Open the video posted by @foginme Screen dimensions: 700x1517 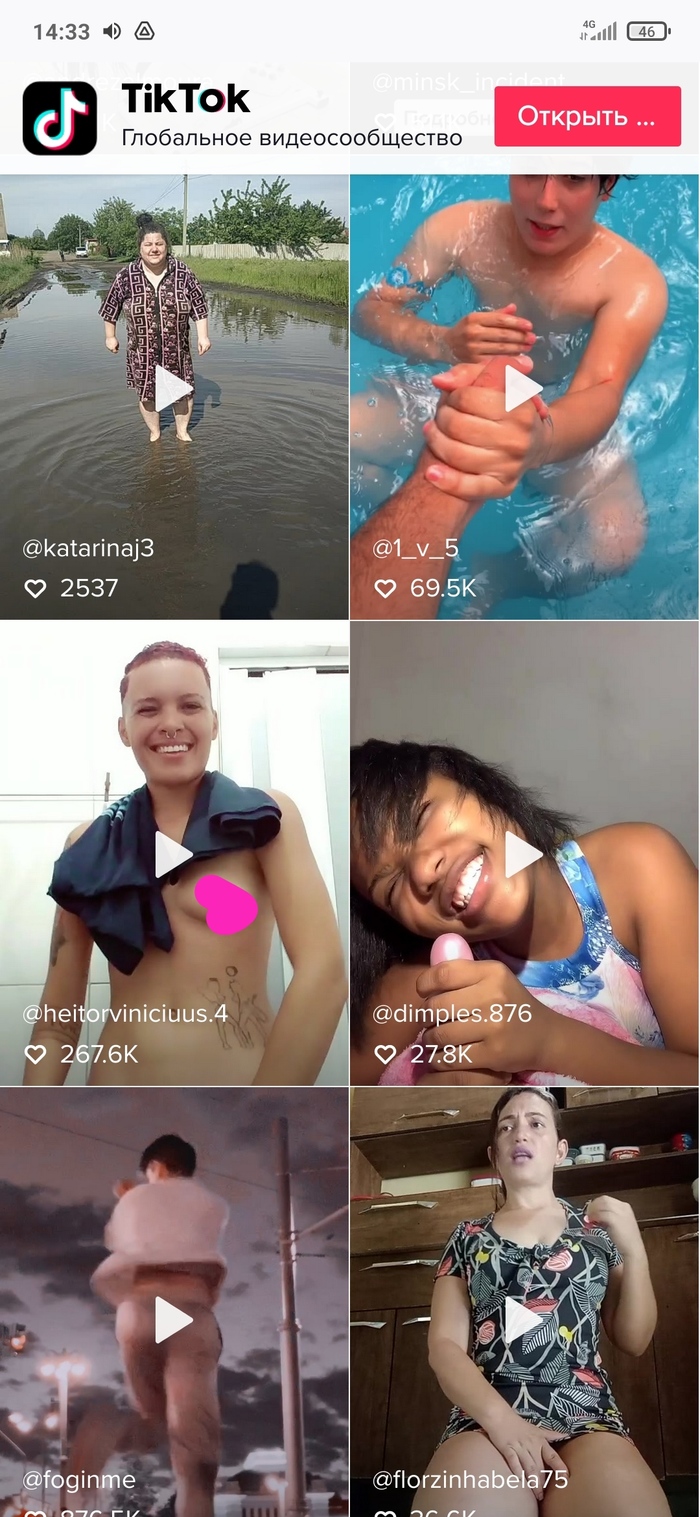tap(173, 1320)
